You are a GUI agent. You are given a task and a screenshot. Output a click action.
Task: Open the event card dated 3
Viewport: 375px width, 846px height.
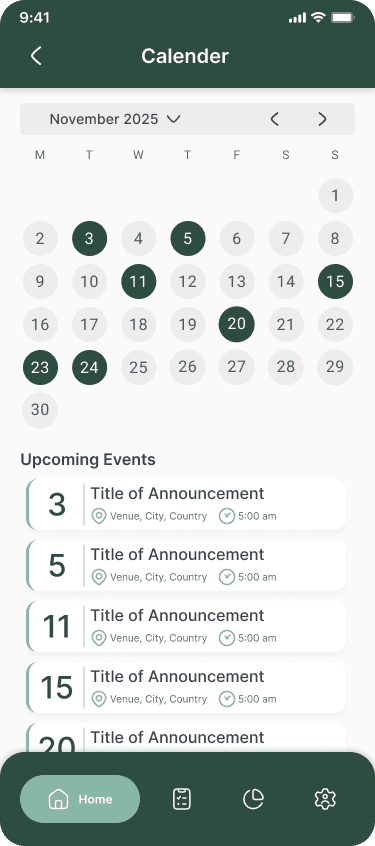coord(186,504)
